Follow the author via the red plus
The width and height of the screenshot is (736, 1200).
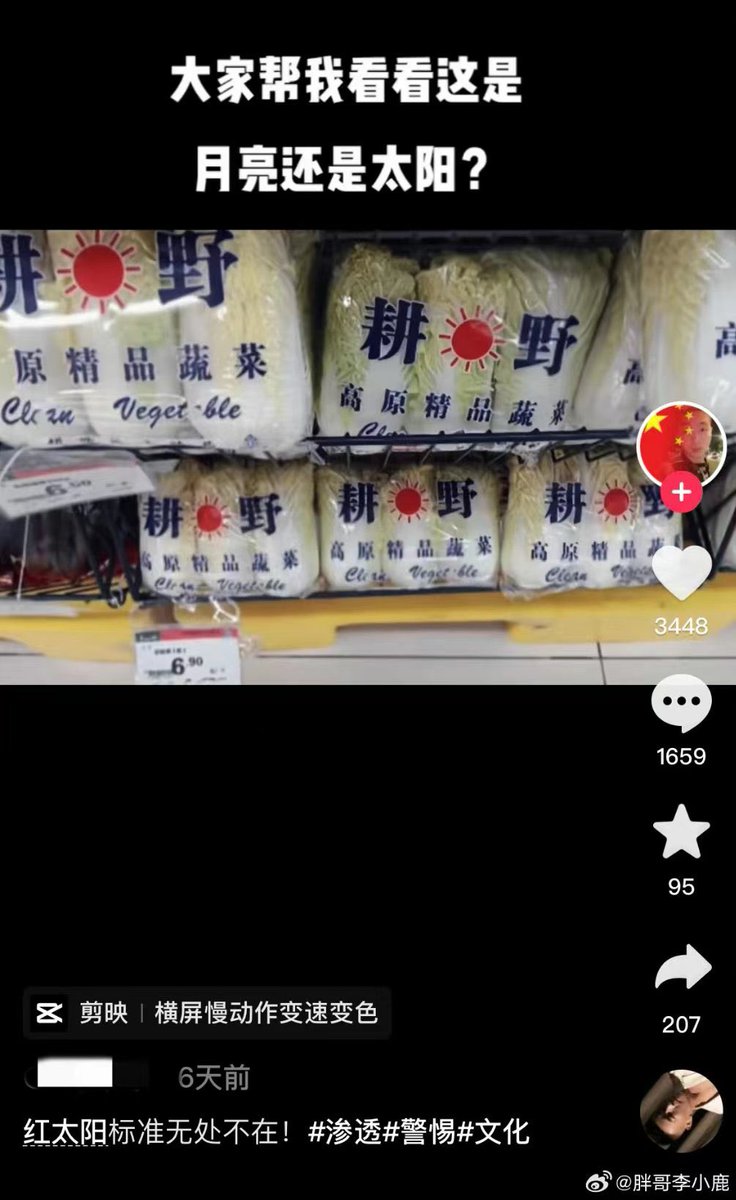click(x=681, y=492)
